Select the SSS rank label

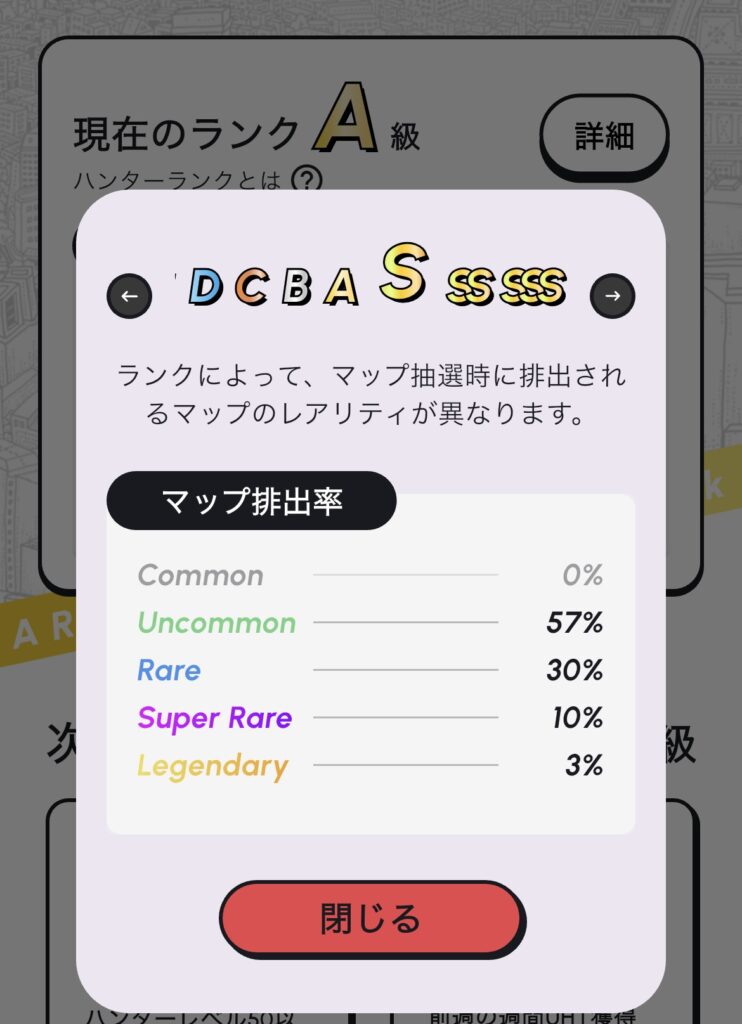(x=533, y=288)
